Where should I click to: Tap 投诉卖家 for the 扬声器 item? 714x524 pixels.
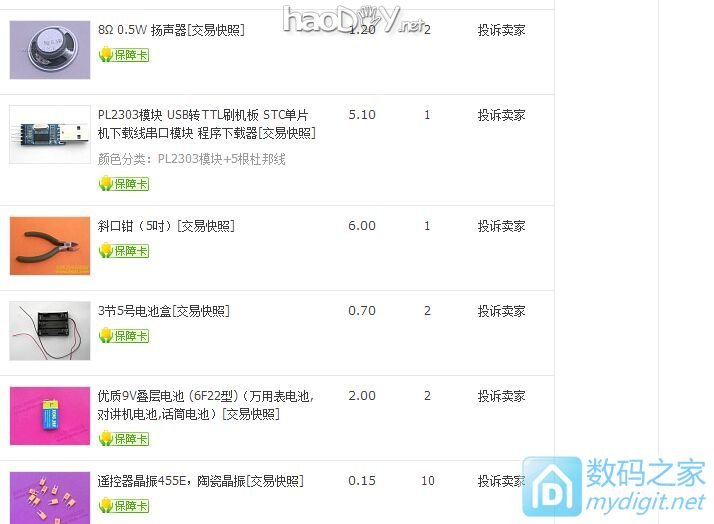tap(501, 31)
